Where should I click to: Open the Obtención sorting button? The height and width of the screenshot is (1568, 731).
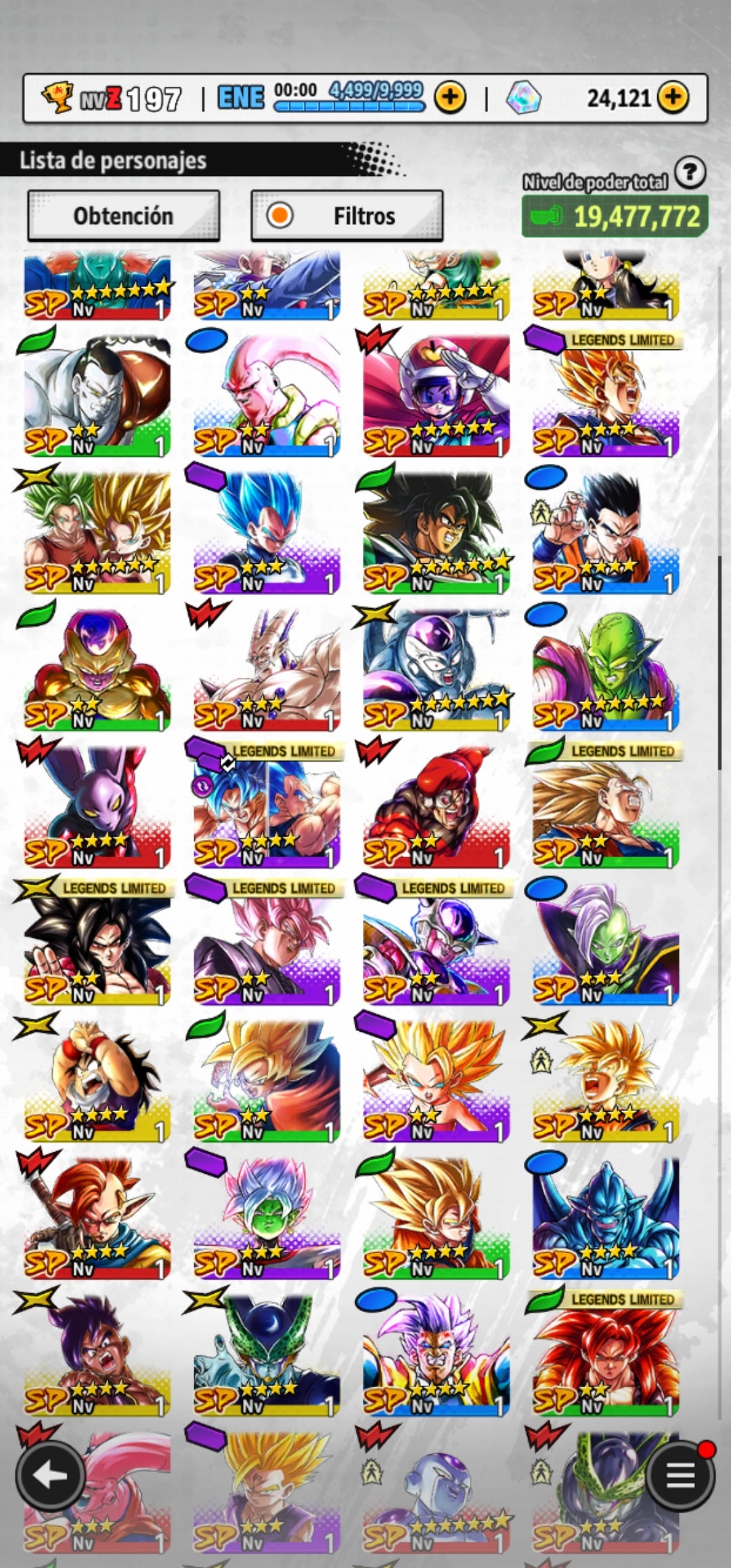(123, 216)
